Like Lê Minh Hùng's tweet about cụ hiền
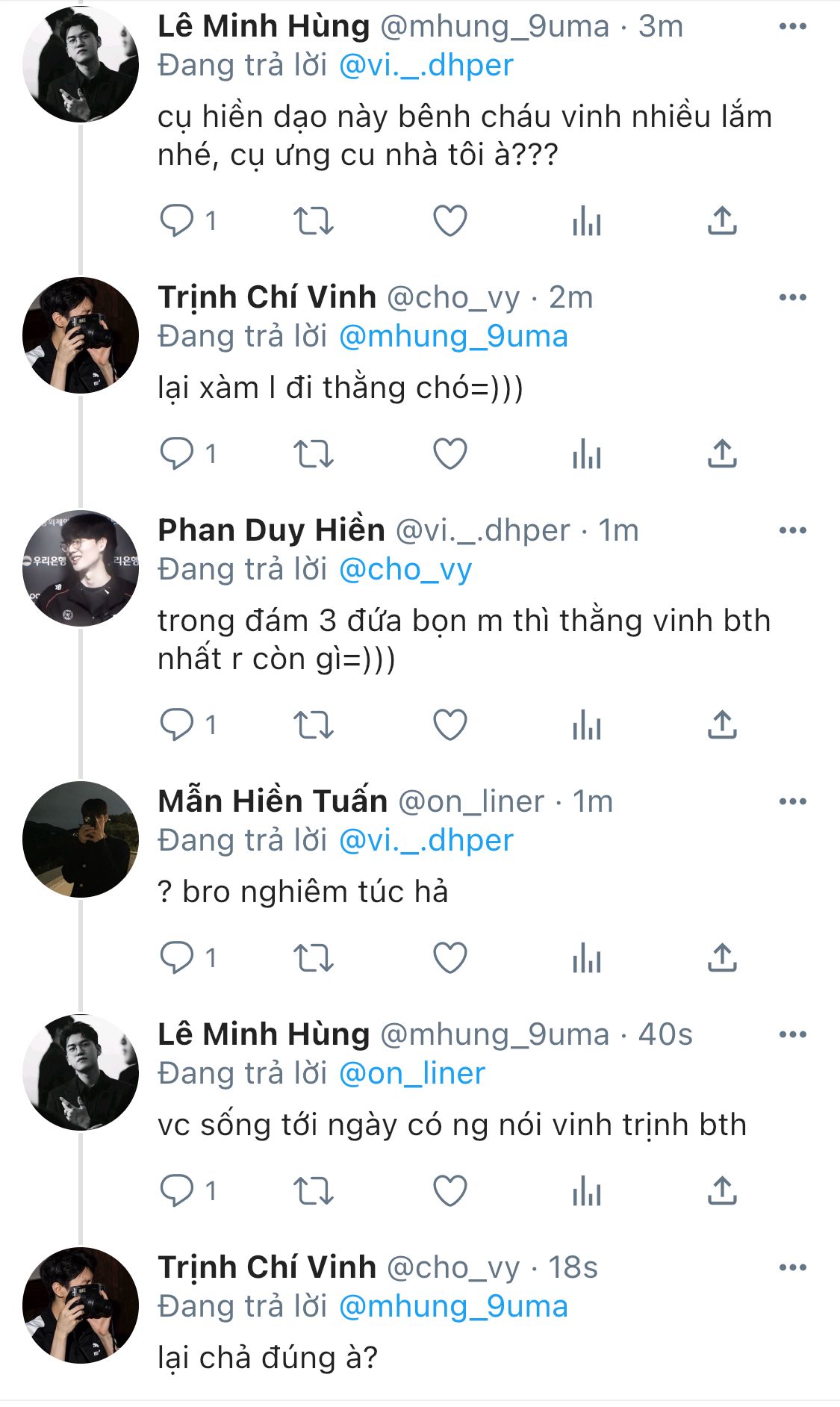Image resolution: width=840 pixels, height=1407 pixels. 450,221
